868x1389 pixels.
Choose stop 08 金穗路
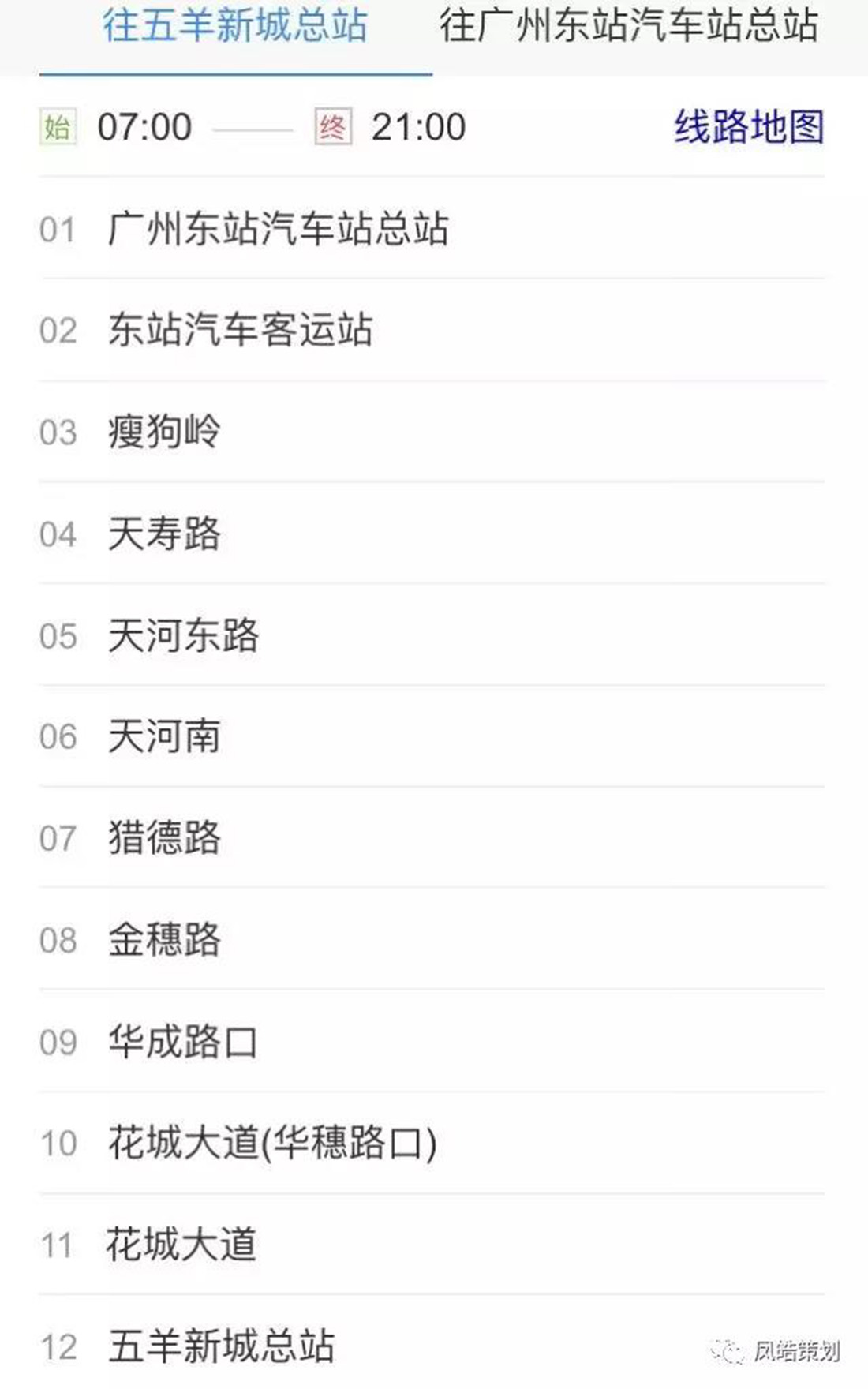[432, 939]
